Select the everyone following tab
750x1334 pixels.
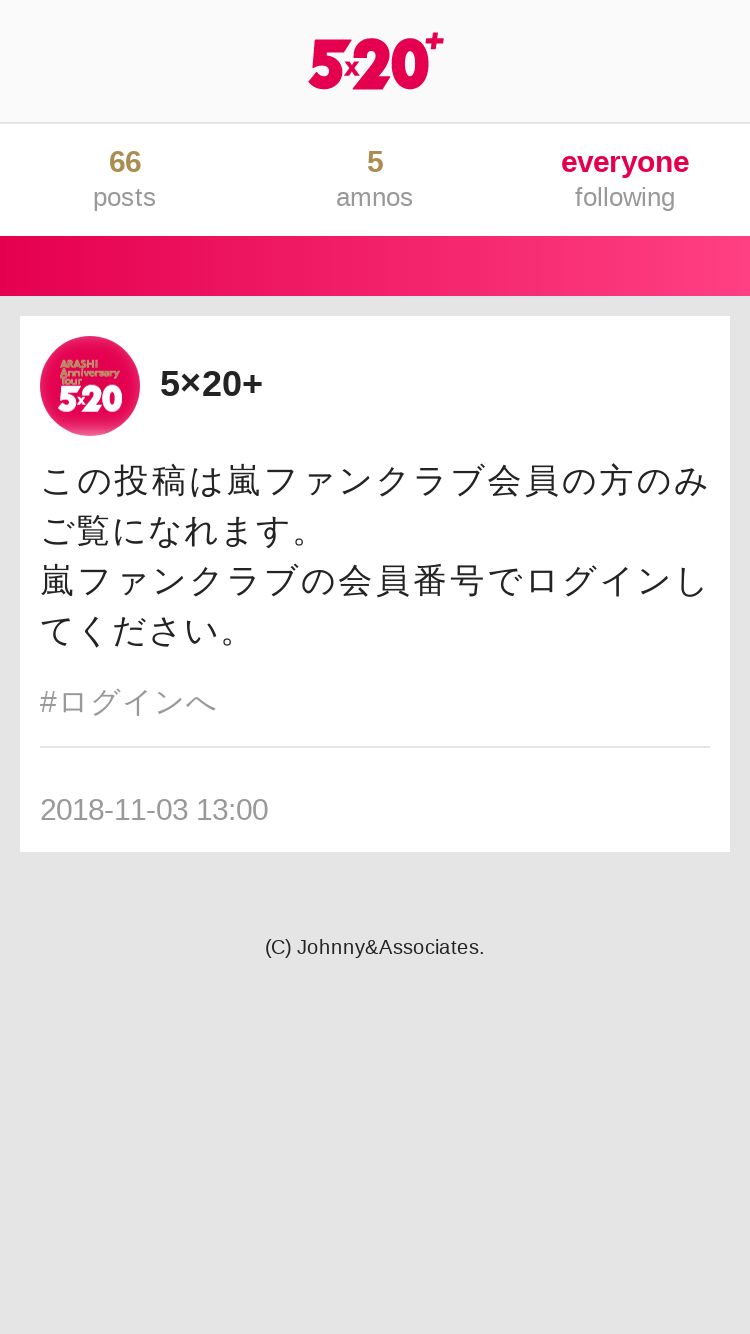(624, 179)
